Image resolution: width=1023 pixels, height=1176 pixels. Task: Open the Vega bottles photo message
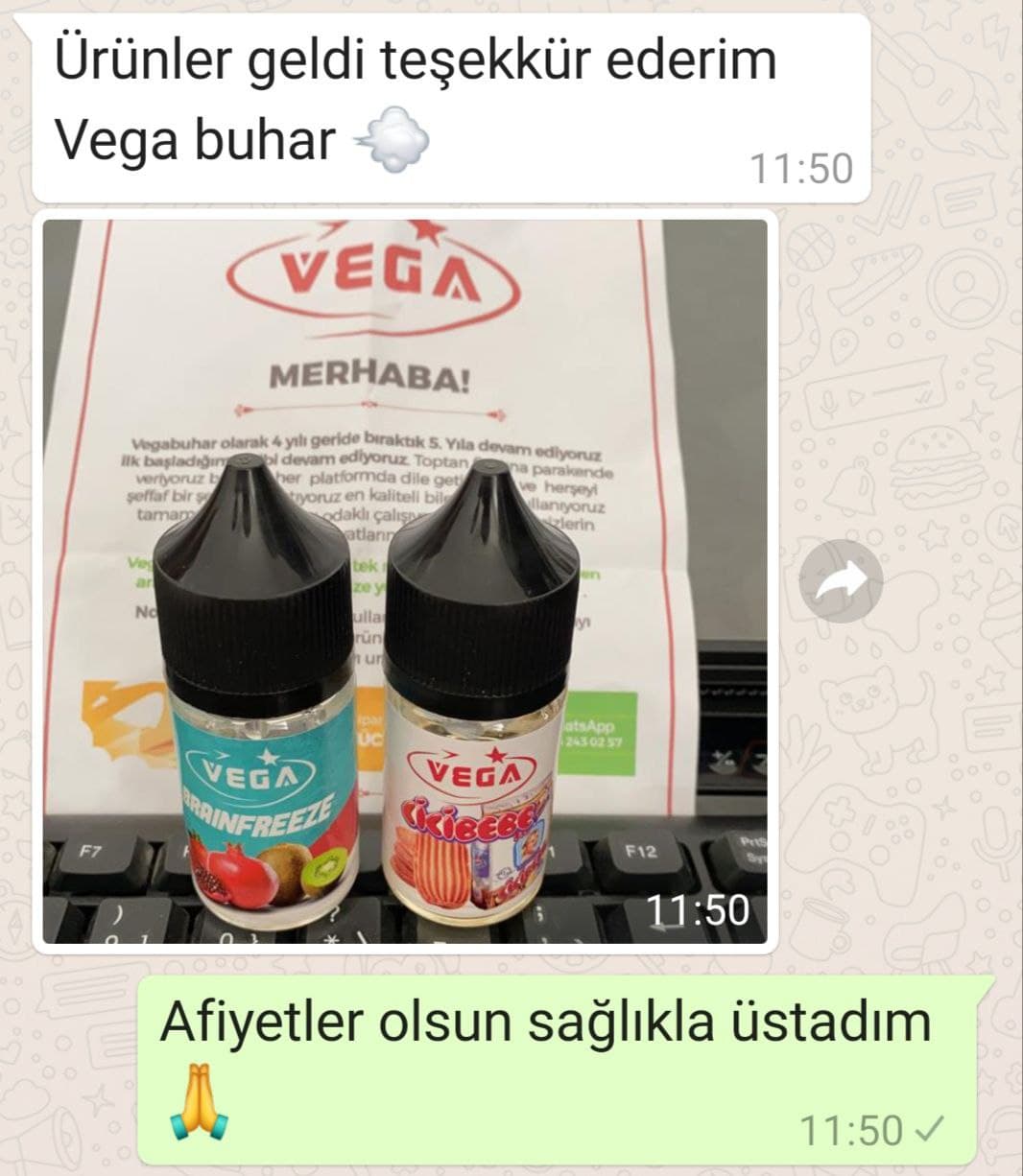pos(404,581)
